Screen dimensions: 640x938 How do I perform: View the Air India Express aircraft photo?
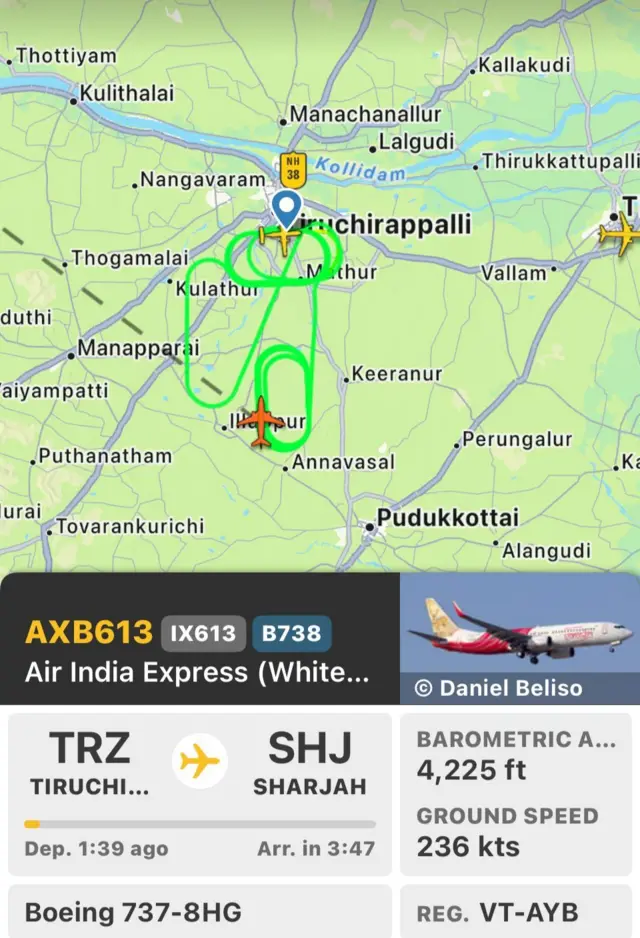click(519, 638)
